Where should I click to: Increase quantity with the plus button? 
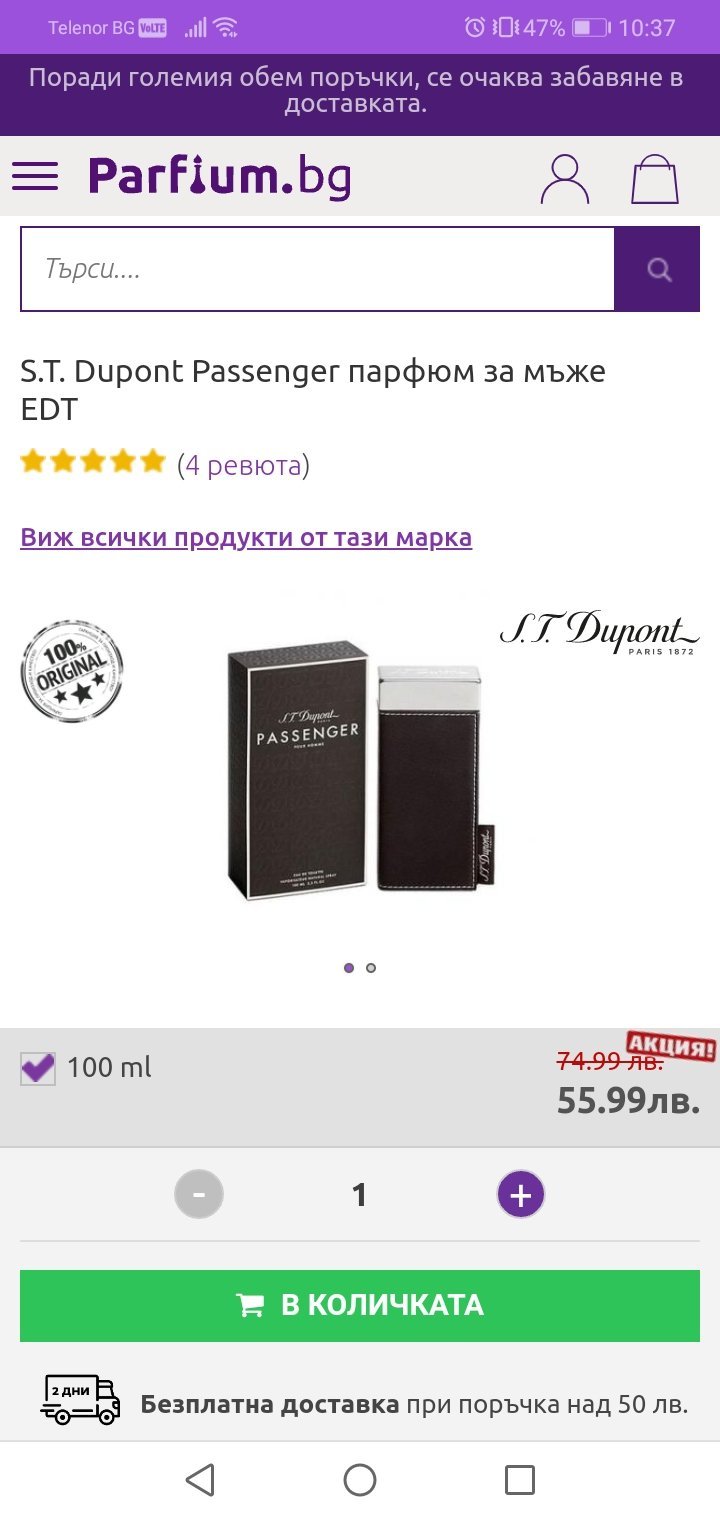tap(521, 1194)
